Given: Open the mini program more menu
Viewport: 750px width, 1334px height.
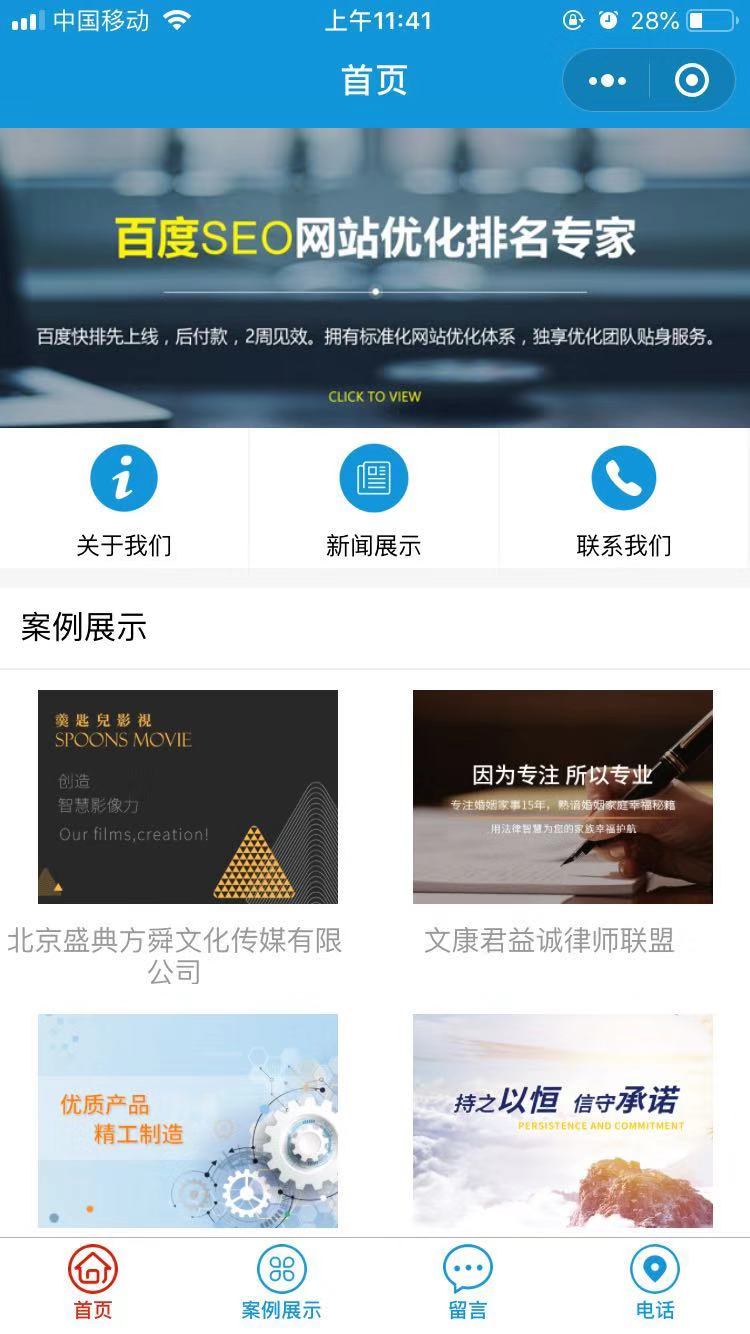Looking at the screenshot, I should 607,81.
